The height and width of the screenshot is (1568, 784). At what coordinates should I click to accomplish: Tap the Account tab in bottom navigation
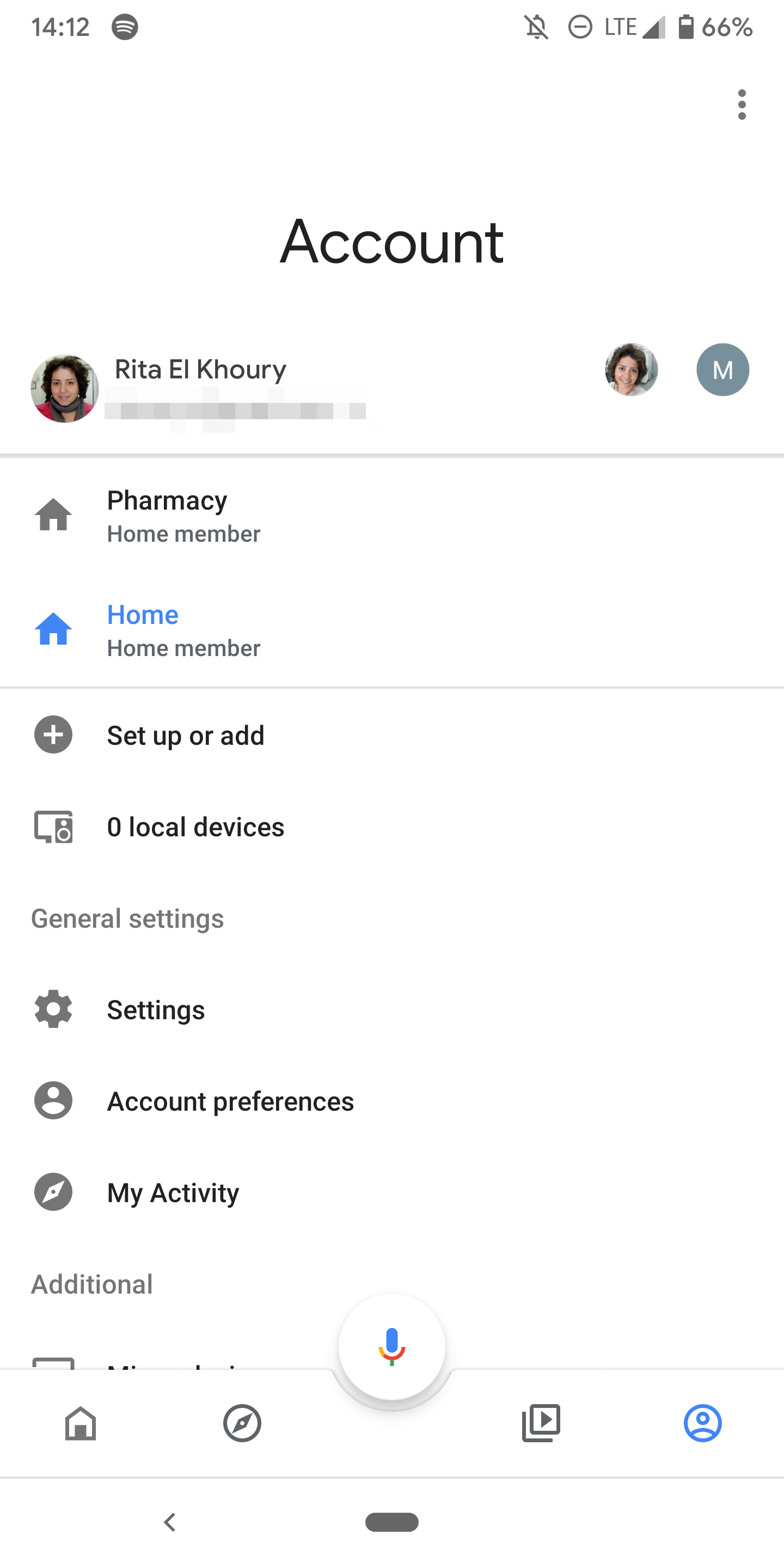point(702,1423)
